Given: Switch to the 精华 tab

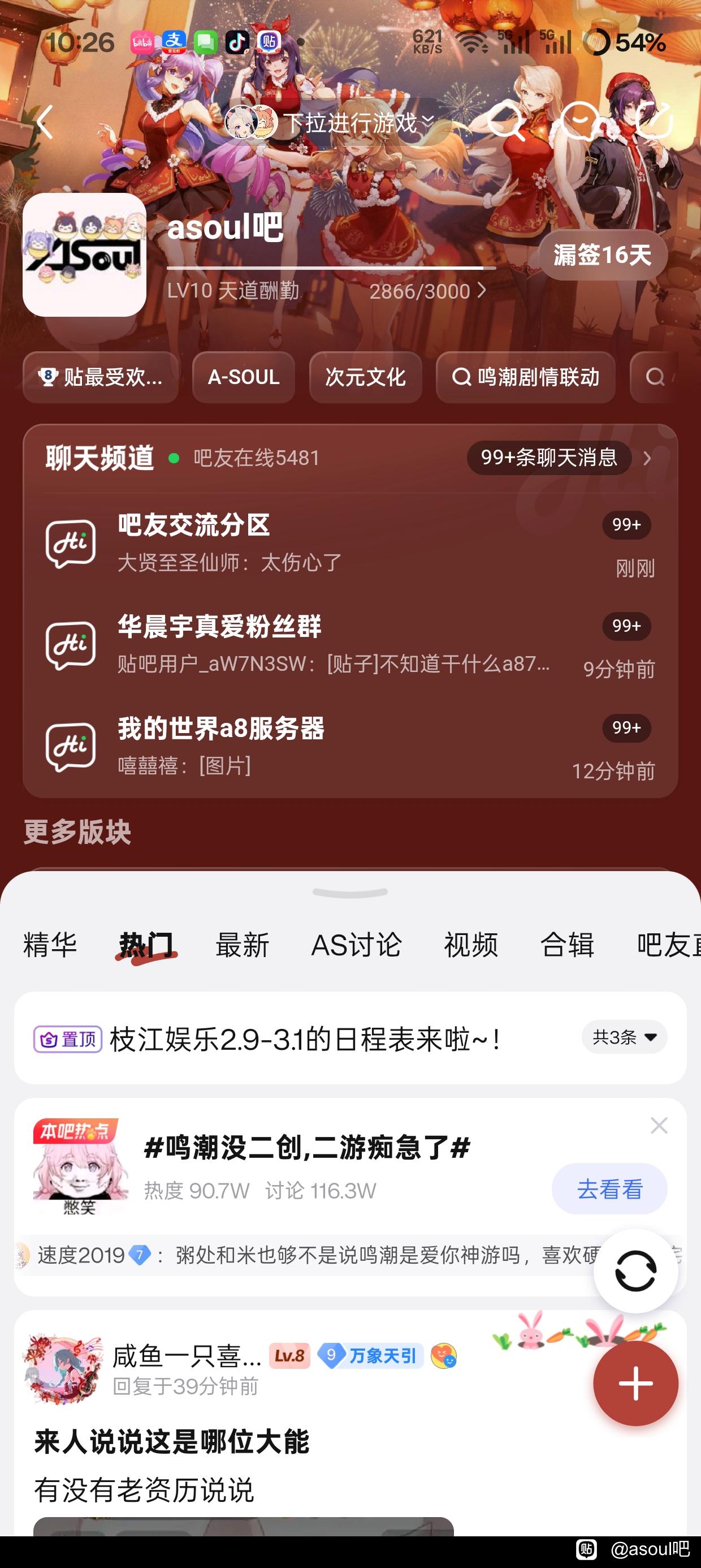Looking at the screenshot, I should [50, 945].
